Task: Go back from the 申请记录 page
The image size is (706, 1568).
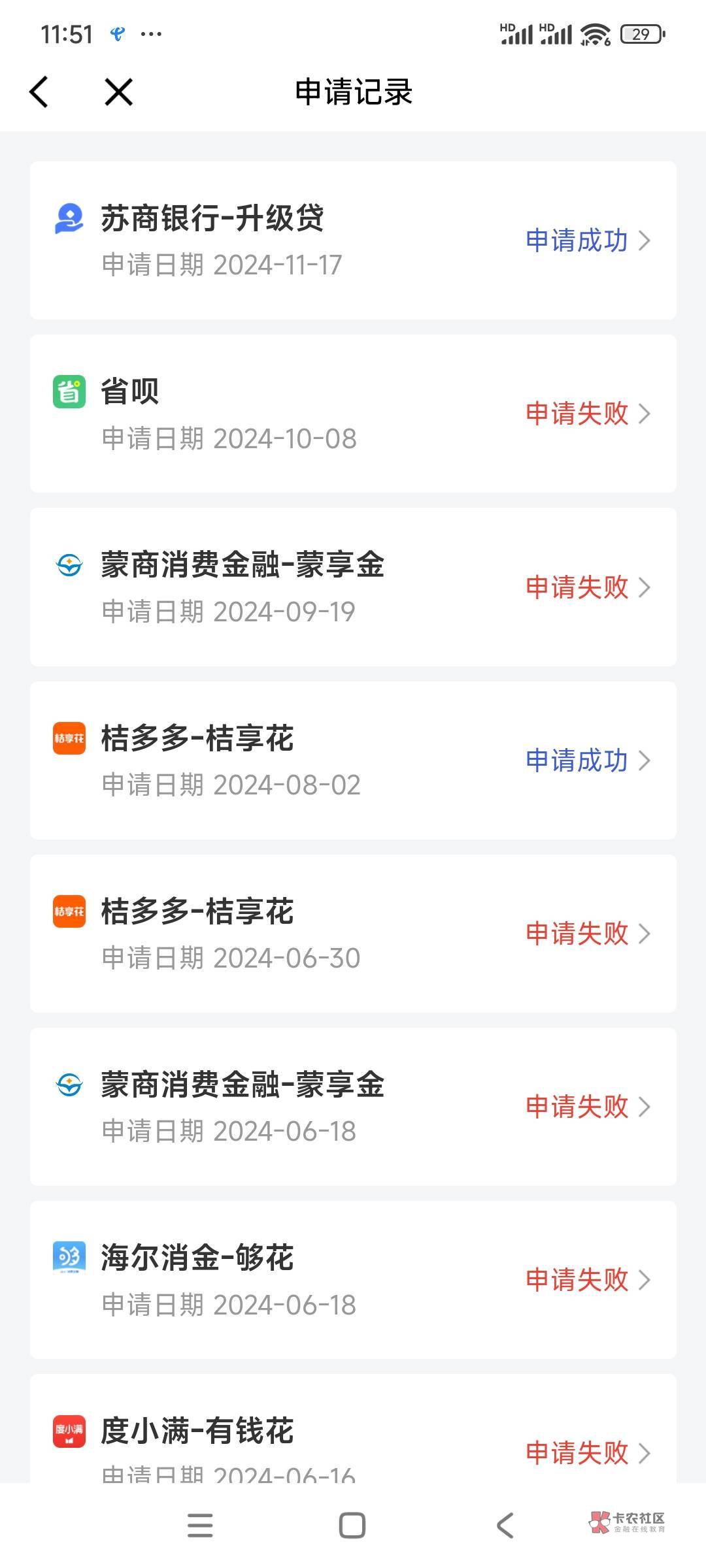Action: [39, 91]
